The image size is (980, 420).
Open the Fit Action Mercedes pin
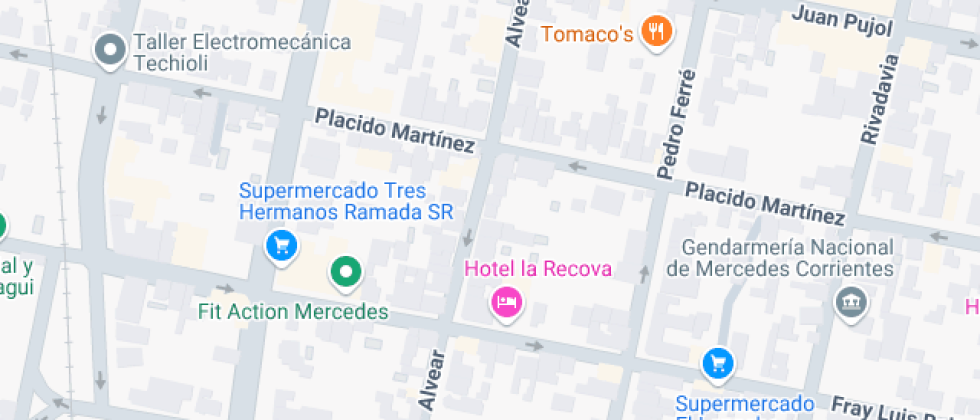tap(346, 271)
